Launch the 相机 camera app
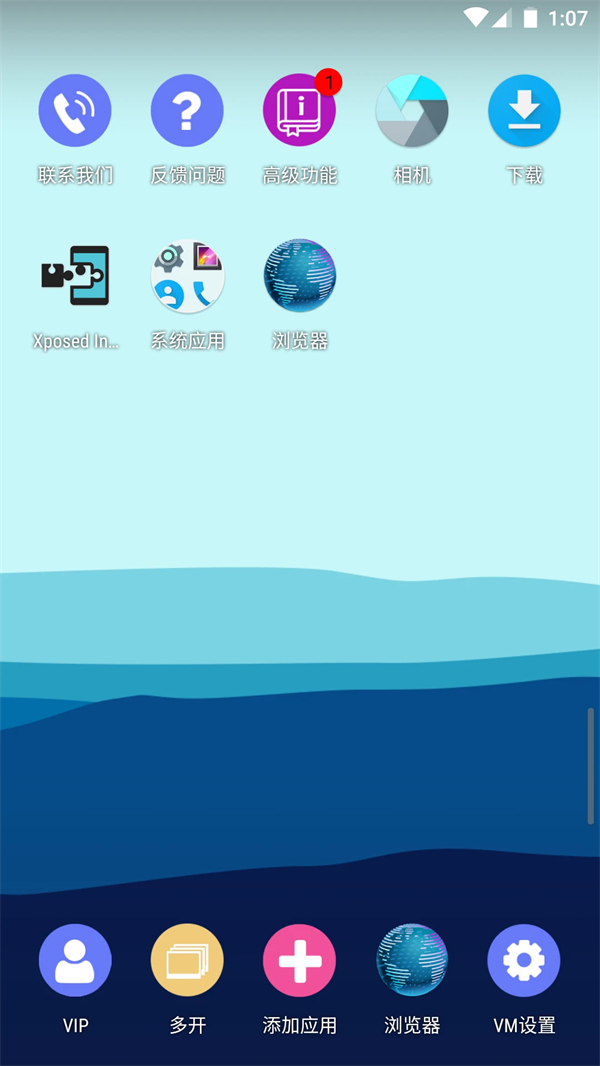The width and height of the screenshot is (600, 1066). click(x=412, y=111)
